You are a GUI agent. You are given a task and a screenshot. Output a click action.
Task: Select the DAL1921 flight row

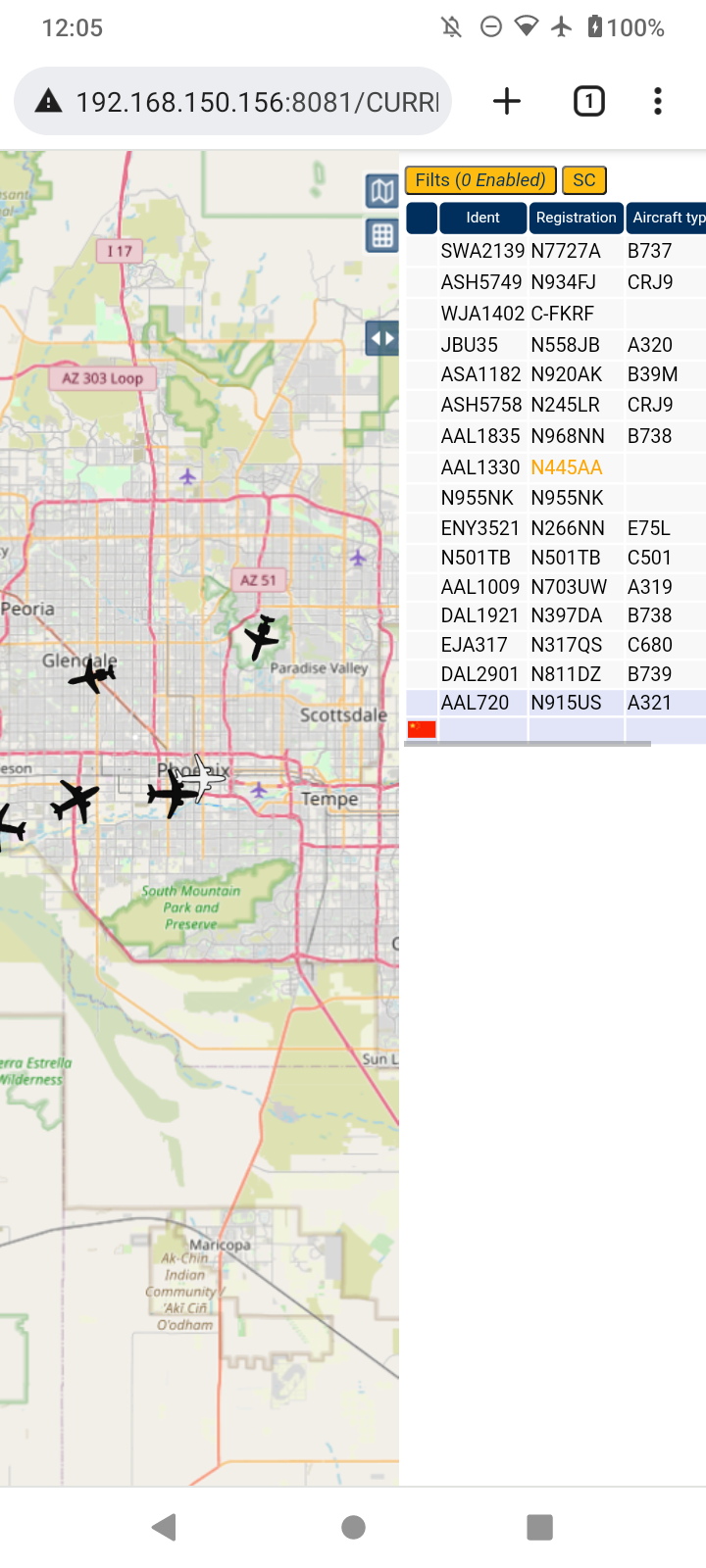[x=556, y=615]
